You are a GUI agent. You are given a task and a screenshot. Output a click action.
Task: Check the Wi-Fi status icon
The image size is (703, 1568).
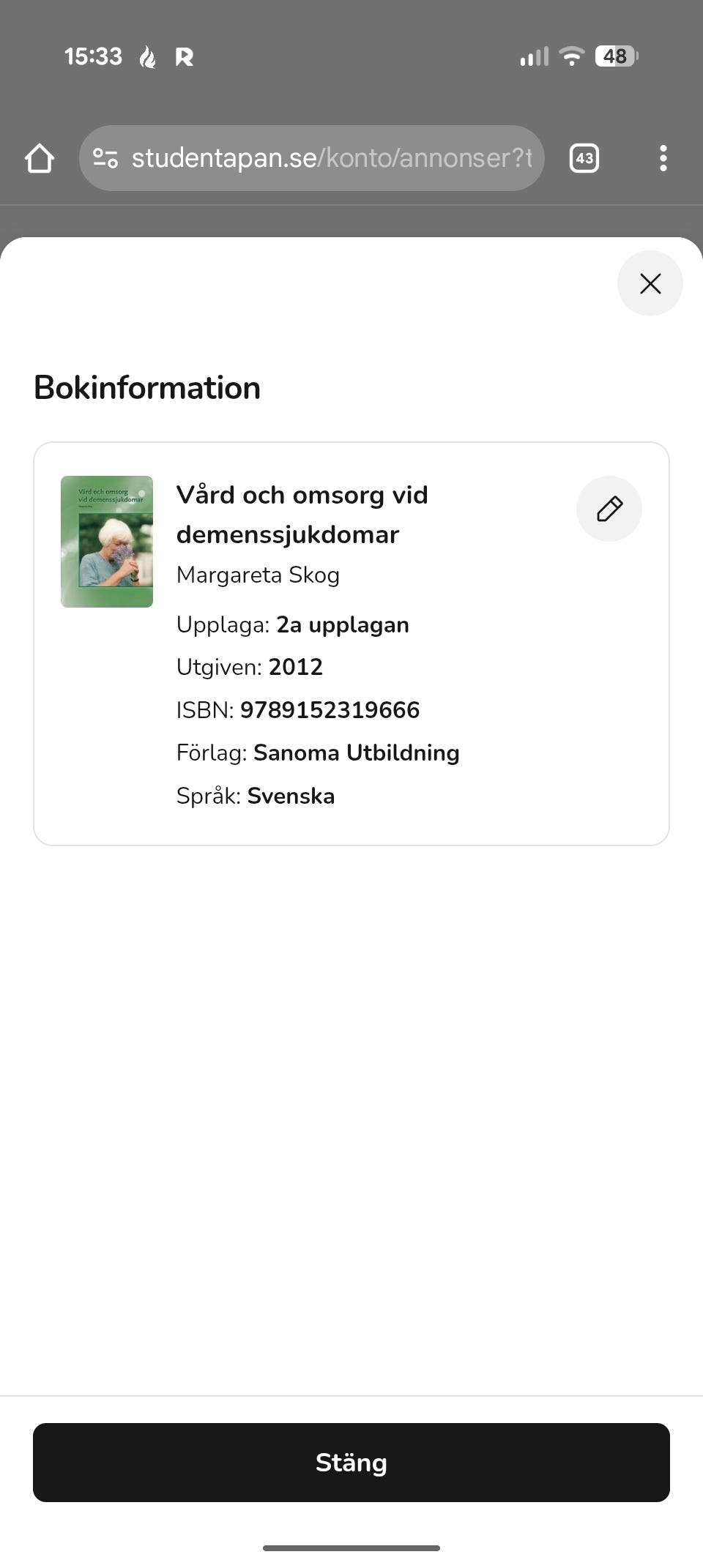click(x=570, y=55)
